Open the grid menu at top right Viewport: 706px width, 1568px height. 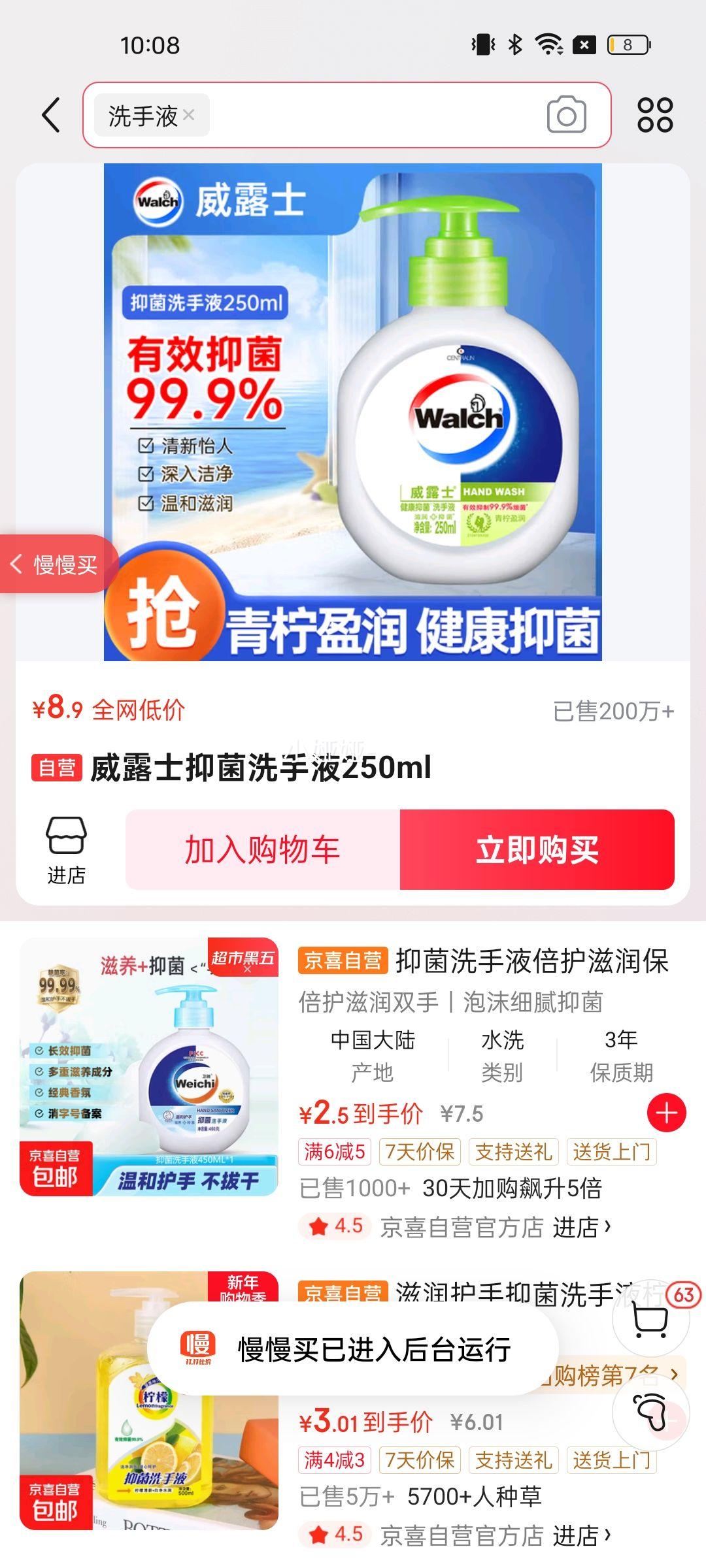click(657, 114)
